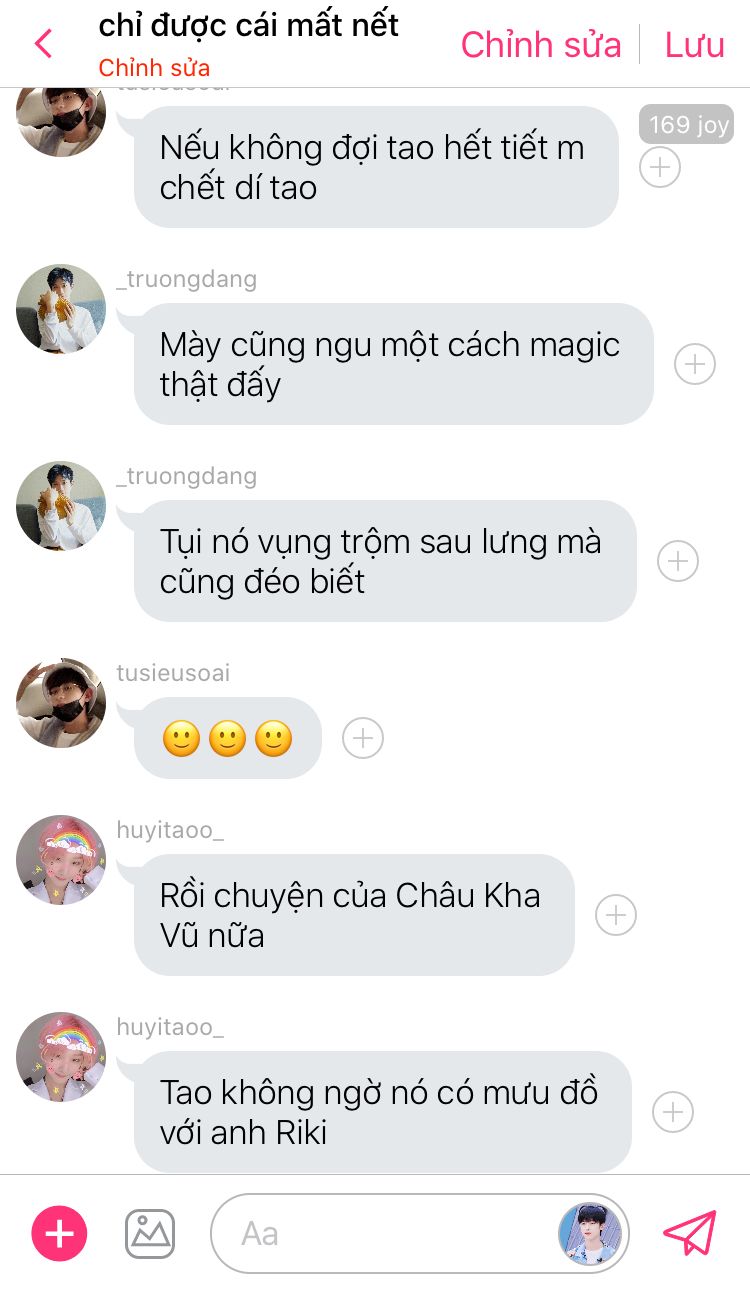Viewport: 750px width, 1294px height.
Task: Tap plus beside "Tụi nó vụng trộm" message
Action: click(x=678, y=561)
